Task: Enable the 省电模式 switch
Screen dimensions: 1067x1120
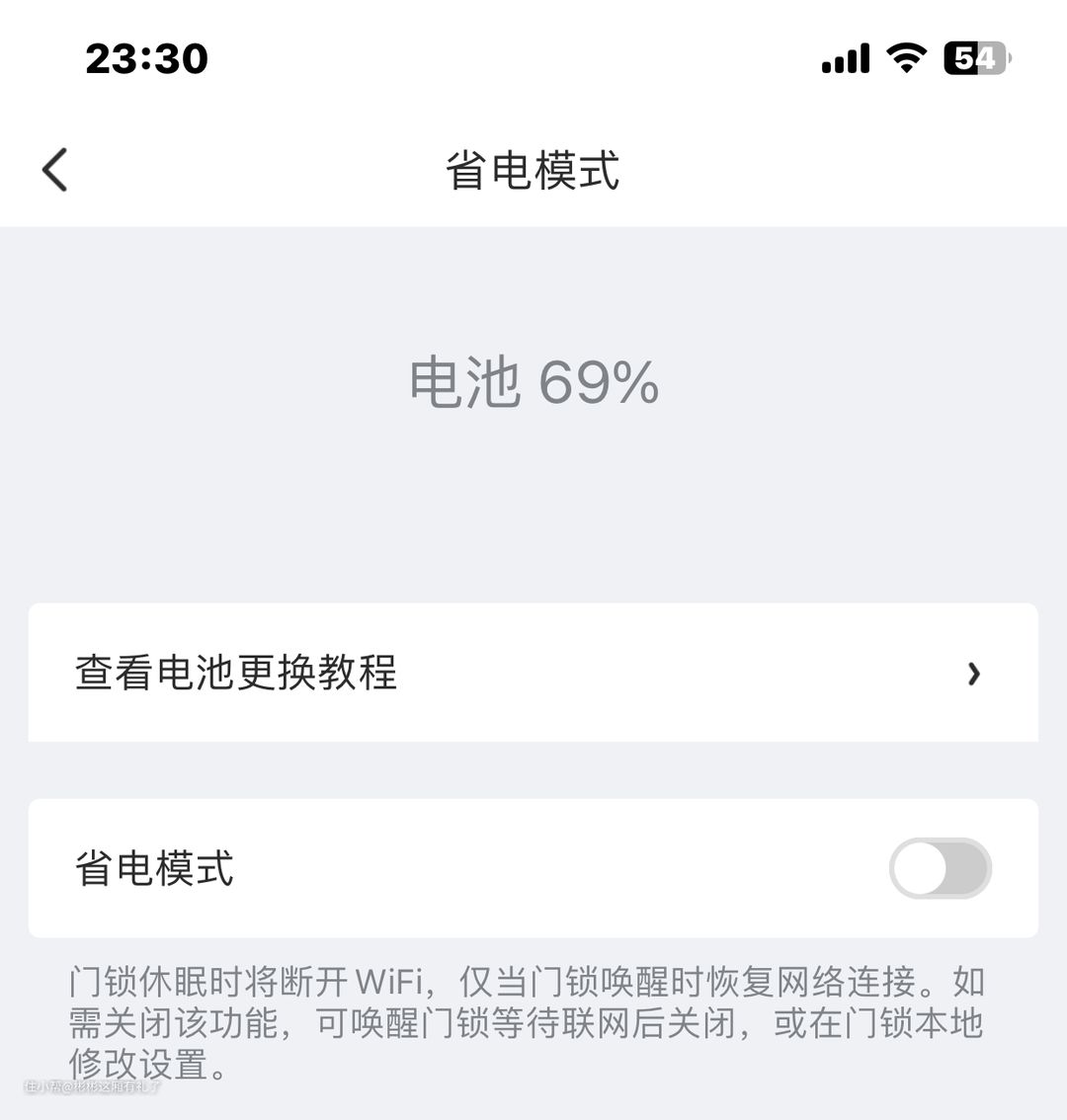Action: click(940, 869)
